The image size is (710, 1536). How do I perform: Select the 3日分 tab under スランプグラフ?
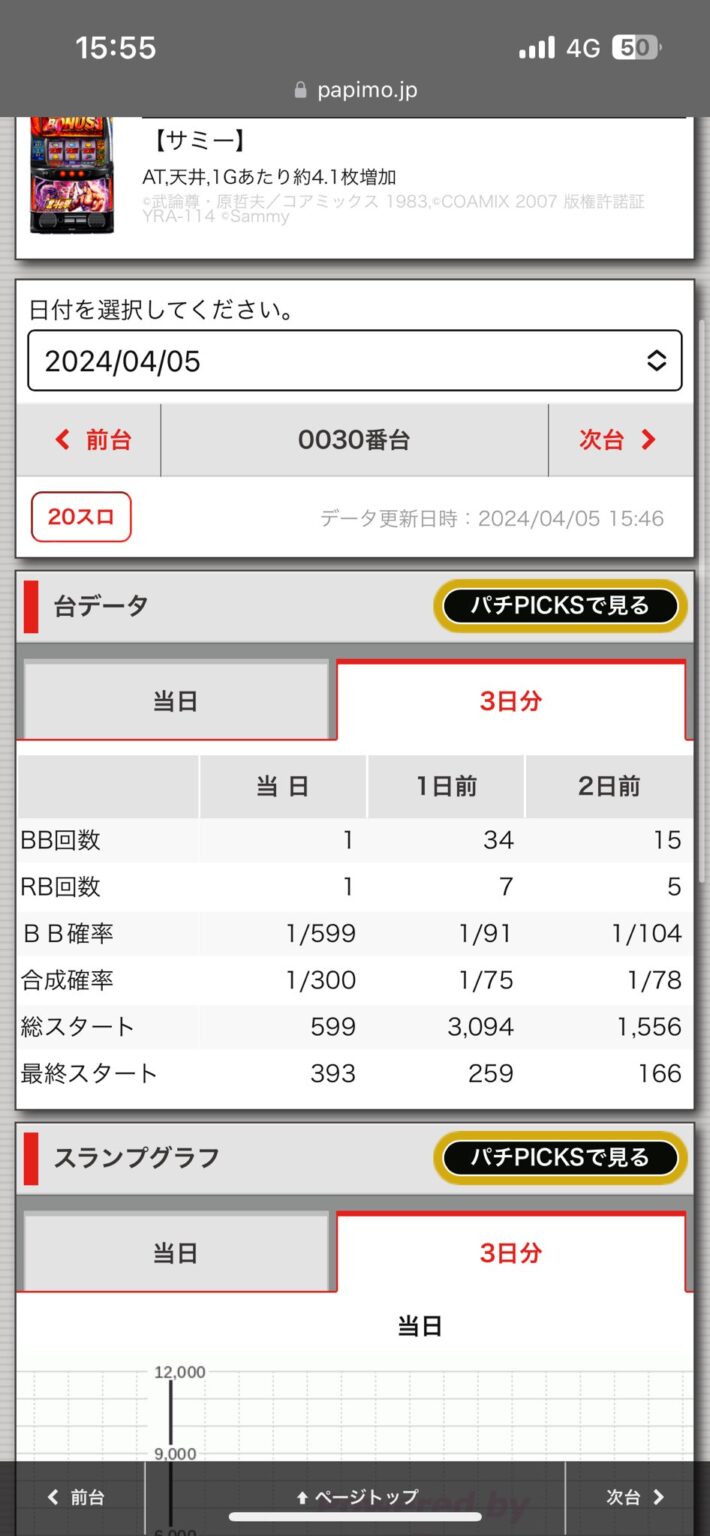(x=511, y=1252)
